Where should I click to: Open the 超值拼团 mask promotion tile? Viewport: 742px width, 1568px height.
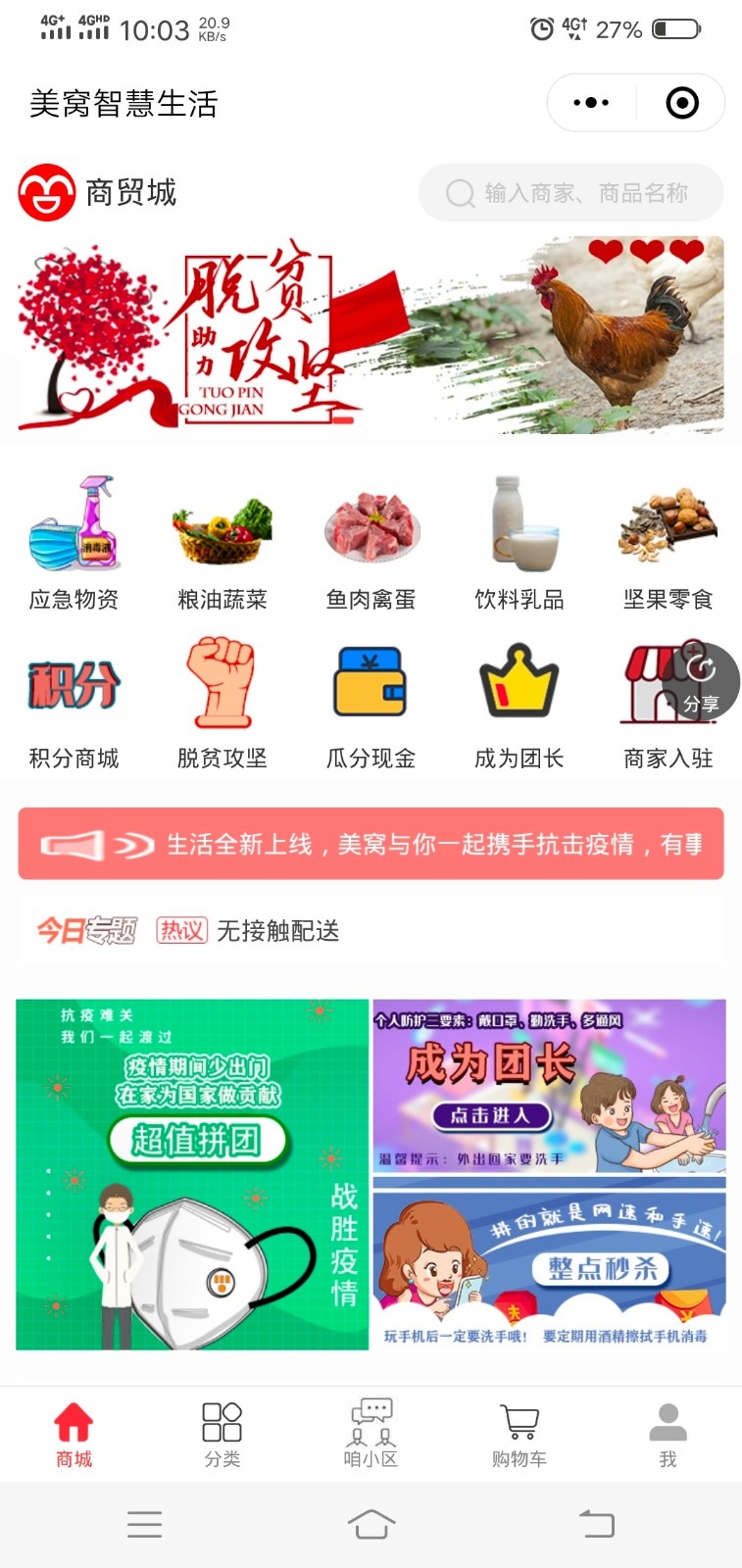(192, 1174)
